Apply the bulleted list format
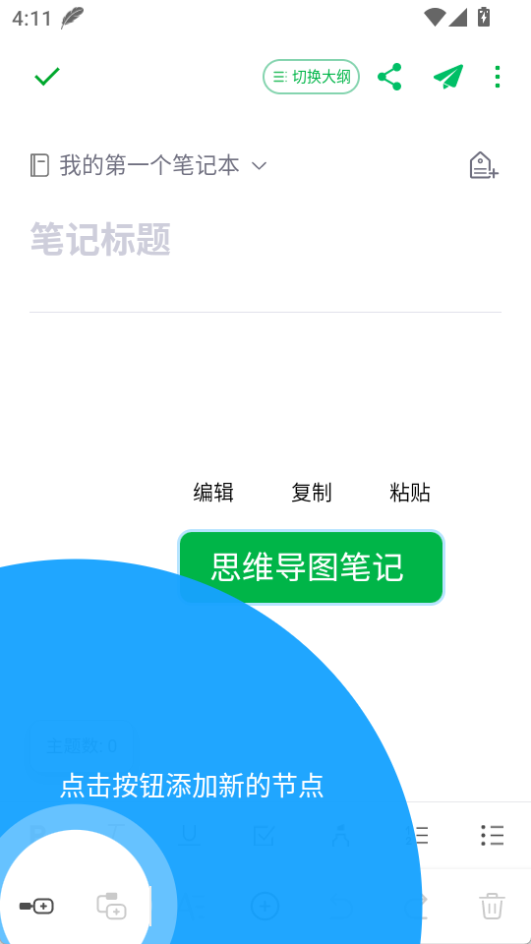Screen dimensions: 531x944 tap(492, 835)
